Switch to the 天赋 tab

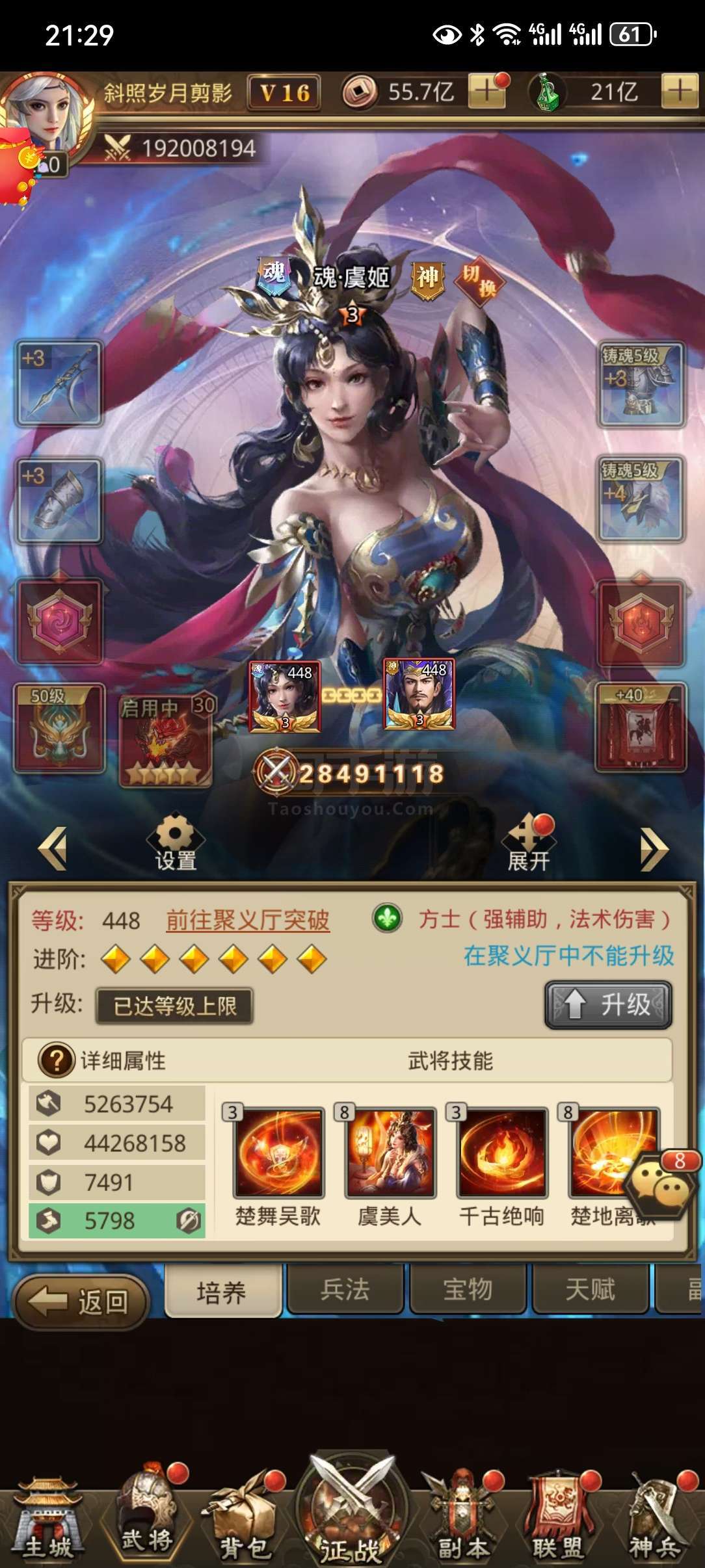[591, 1290]
